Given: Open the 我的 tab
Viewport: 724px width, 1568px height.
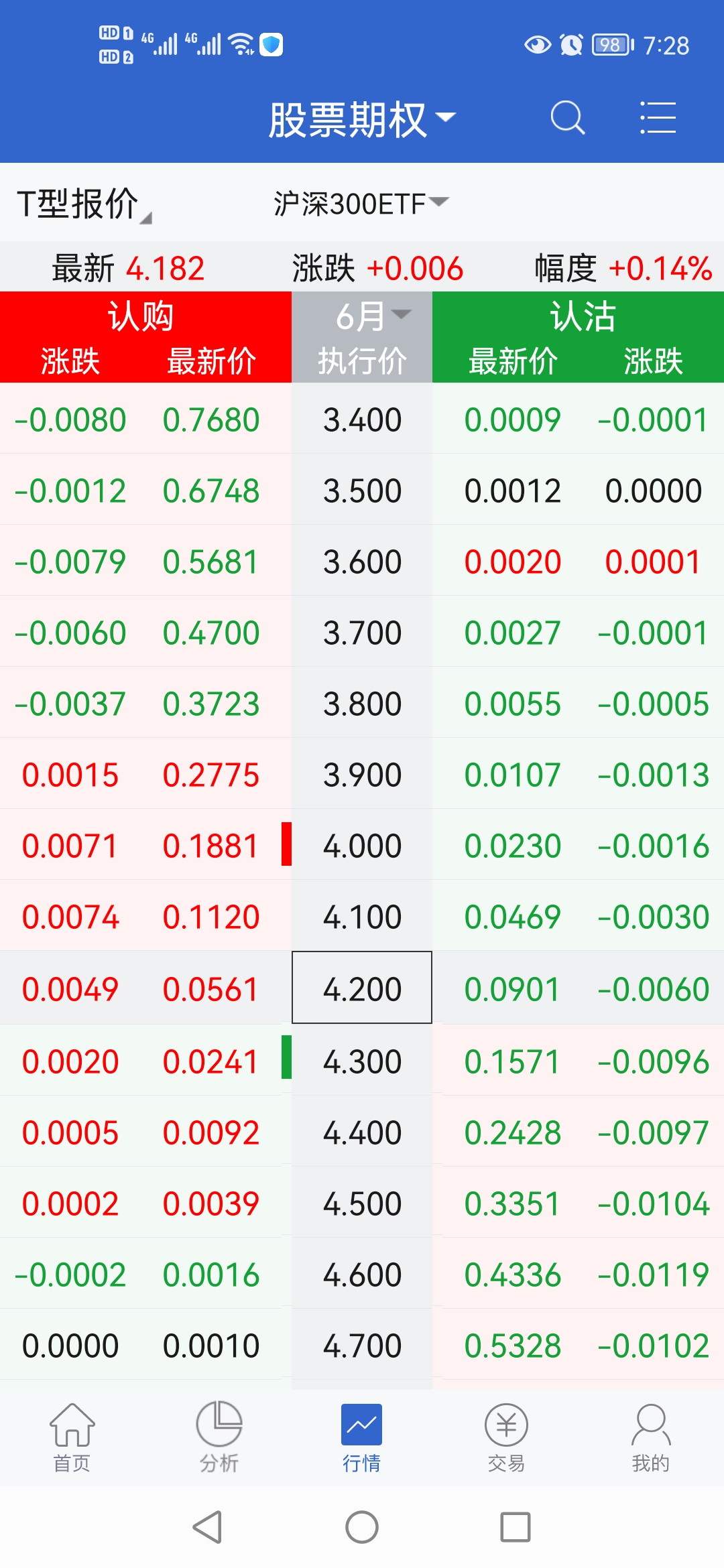Looking at the screenshot, I should [x=650, y=1437].
